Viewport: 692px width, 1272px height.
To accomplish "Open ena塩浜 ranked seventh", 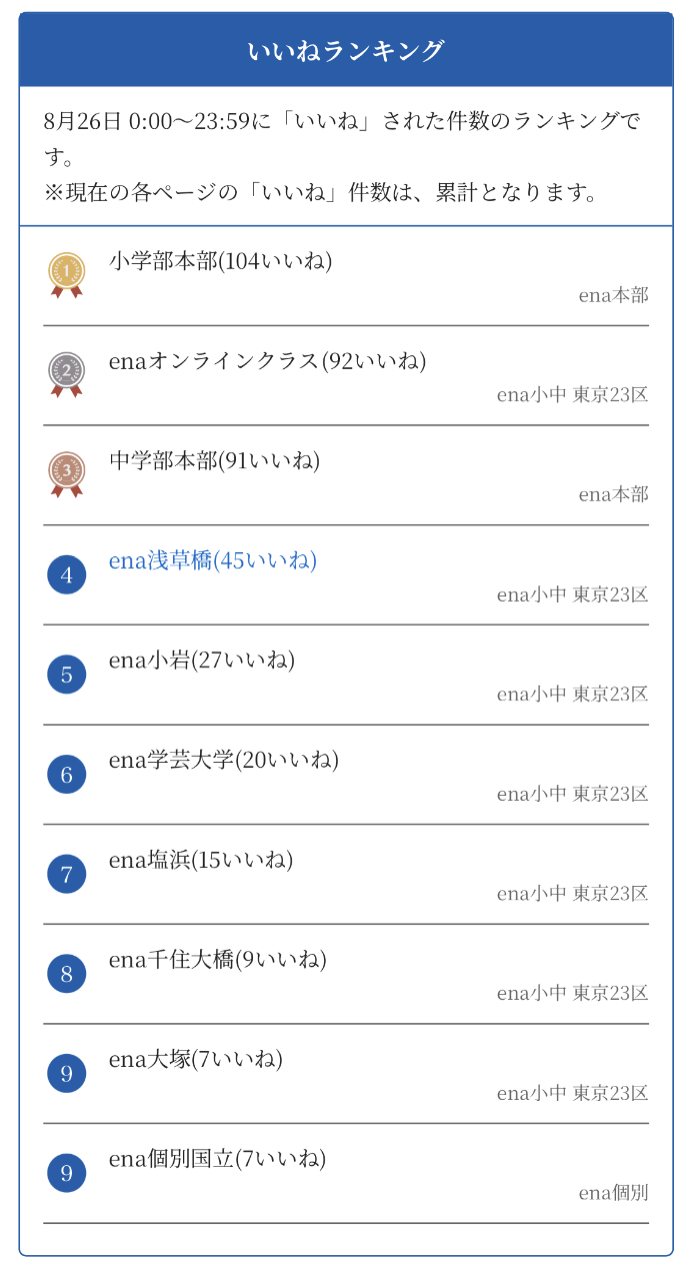I will tap(200, 860).
